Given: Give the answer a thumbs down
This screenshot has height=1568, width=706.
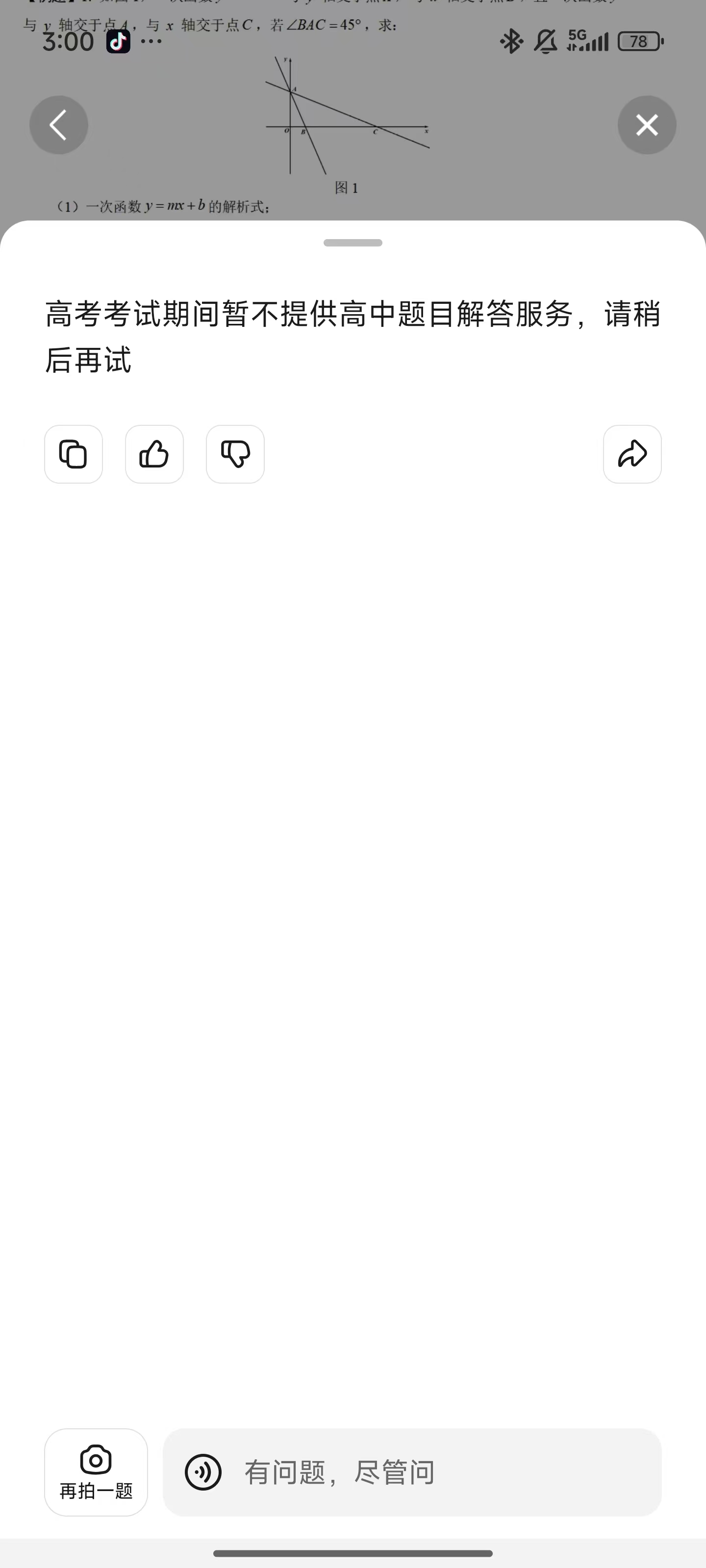Looking at the screenshot, I should (x=235, y=454).
